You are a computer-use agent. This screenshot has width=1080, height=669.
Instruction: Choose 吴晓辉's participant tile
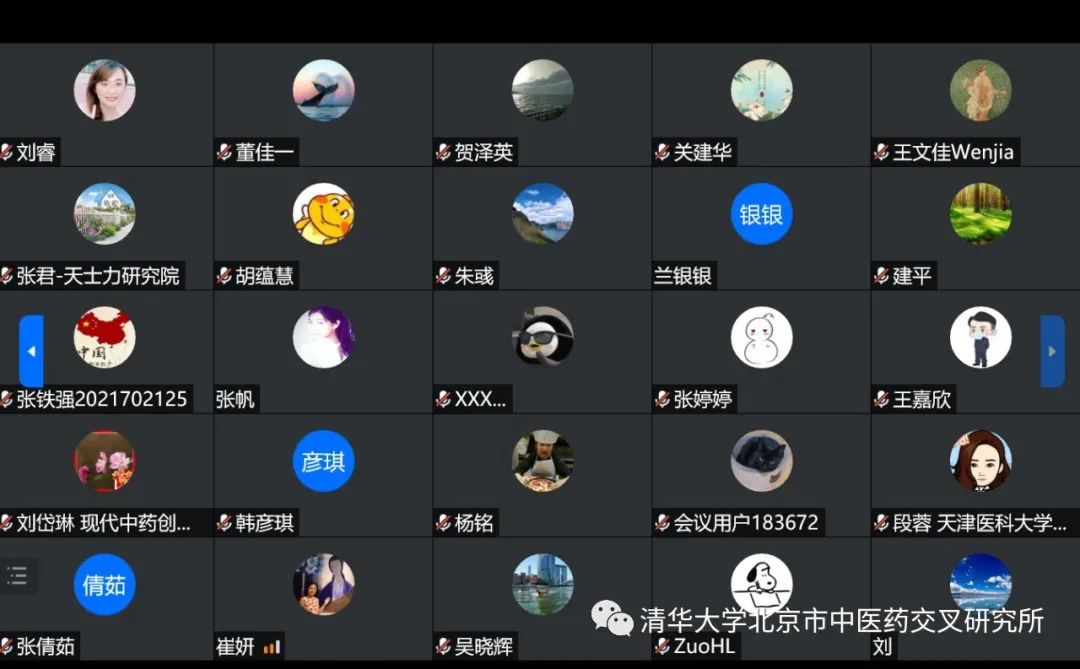point(542,598)
